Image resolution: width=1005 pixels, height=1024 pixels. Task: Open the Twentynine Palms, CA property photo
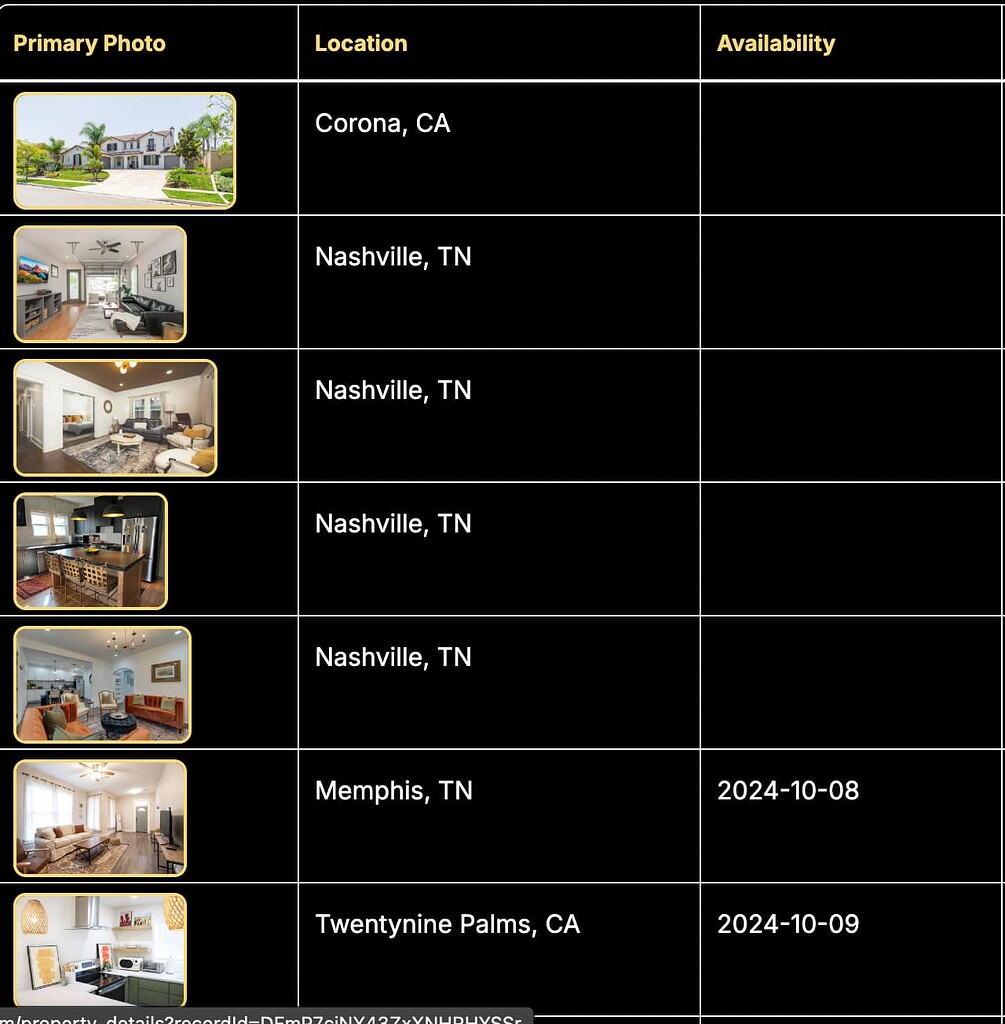tap(100, 949)
